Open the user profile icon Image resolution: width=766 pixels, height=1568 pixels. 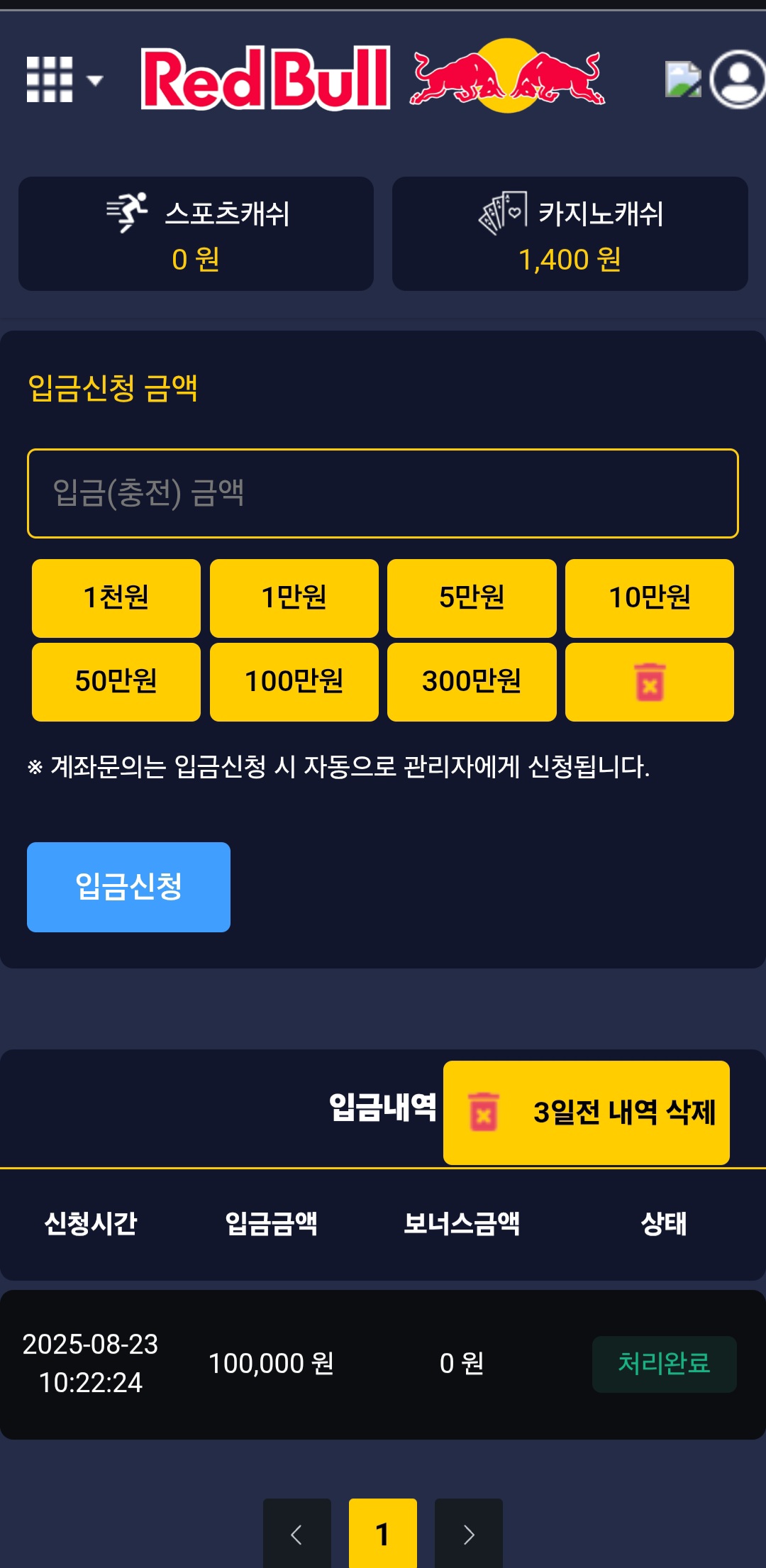point(738,79)
